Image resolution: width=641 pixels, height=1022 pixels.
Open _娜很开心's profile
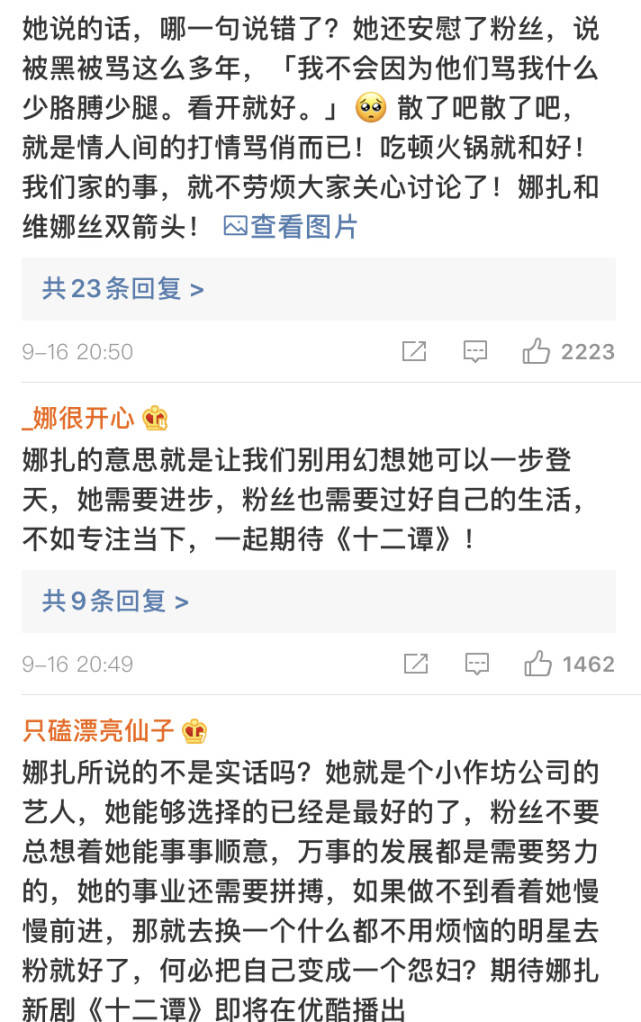pos(82,417)
